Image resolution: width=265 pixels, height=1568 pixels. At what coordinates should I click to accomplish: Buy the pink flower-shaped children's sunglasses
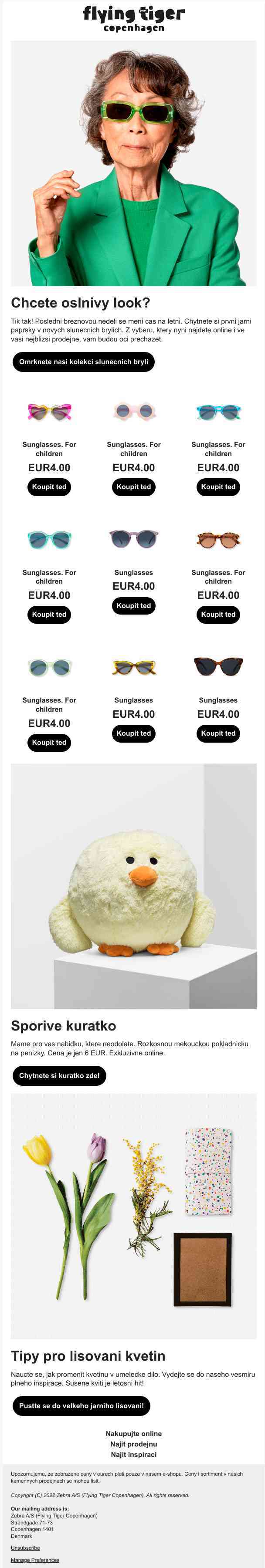coord(133,487)
